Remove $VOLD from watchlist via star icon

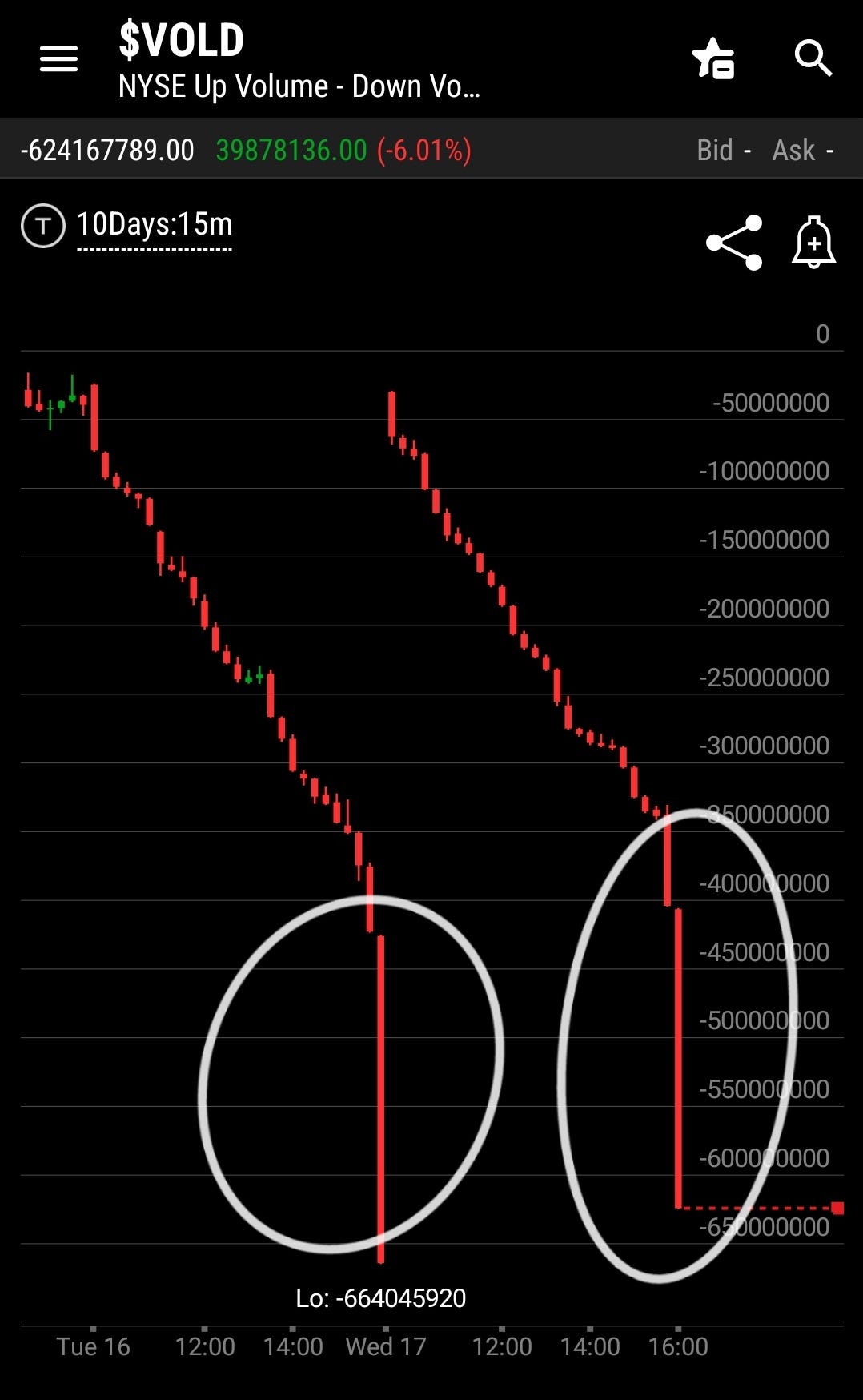713,58
